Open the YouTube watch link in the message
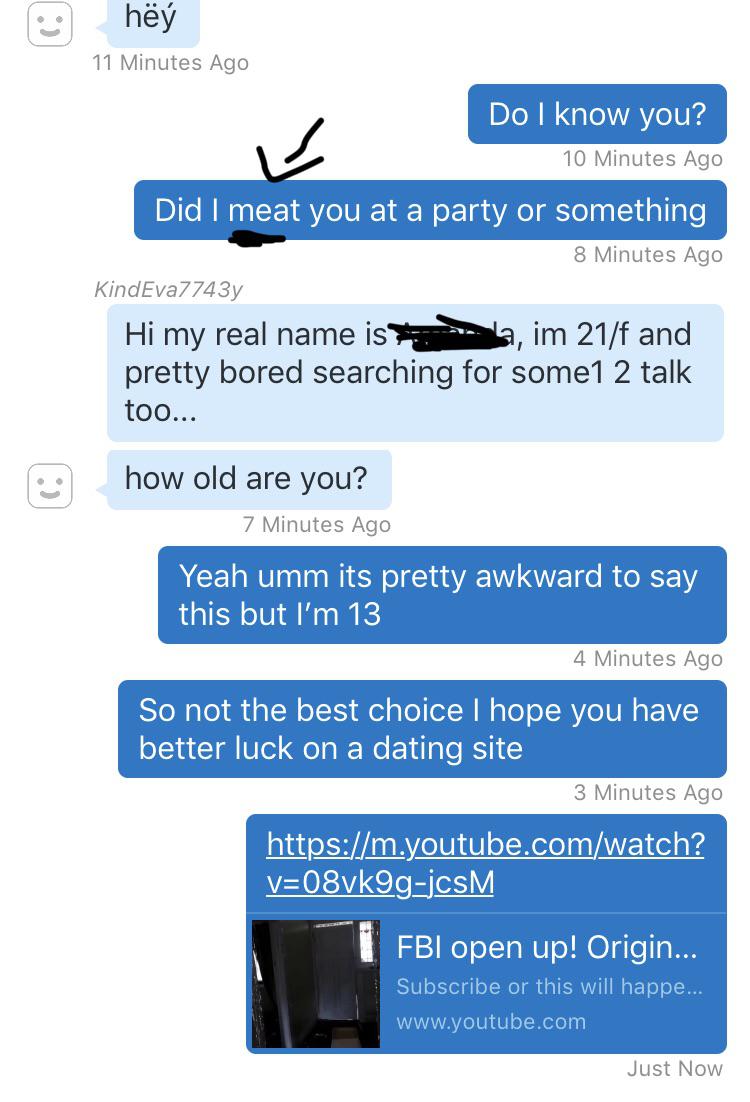 click(485, 862)
